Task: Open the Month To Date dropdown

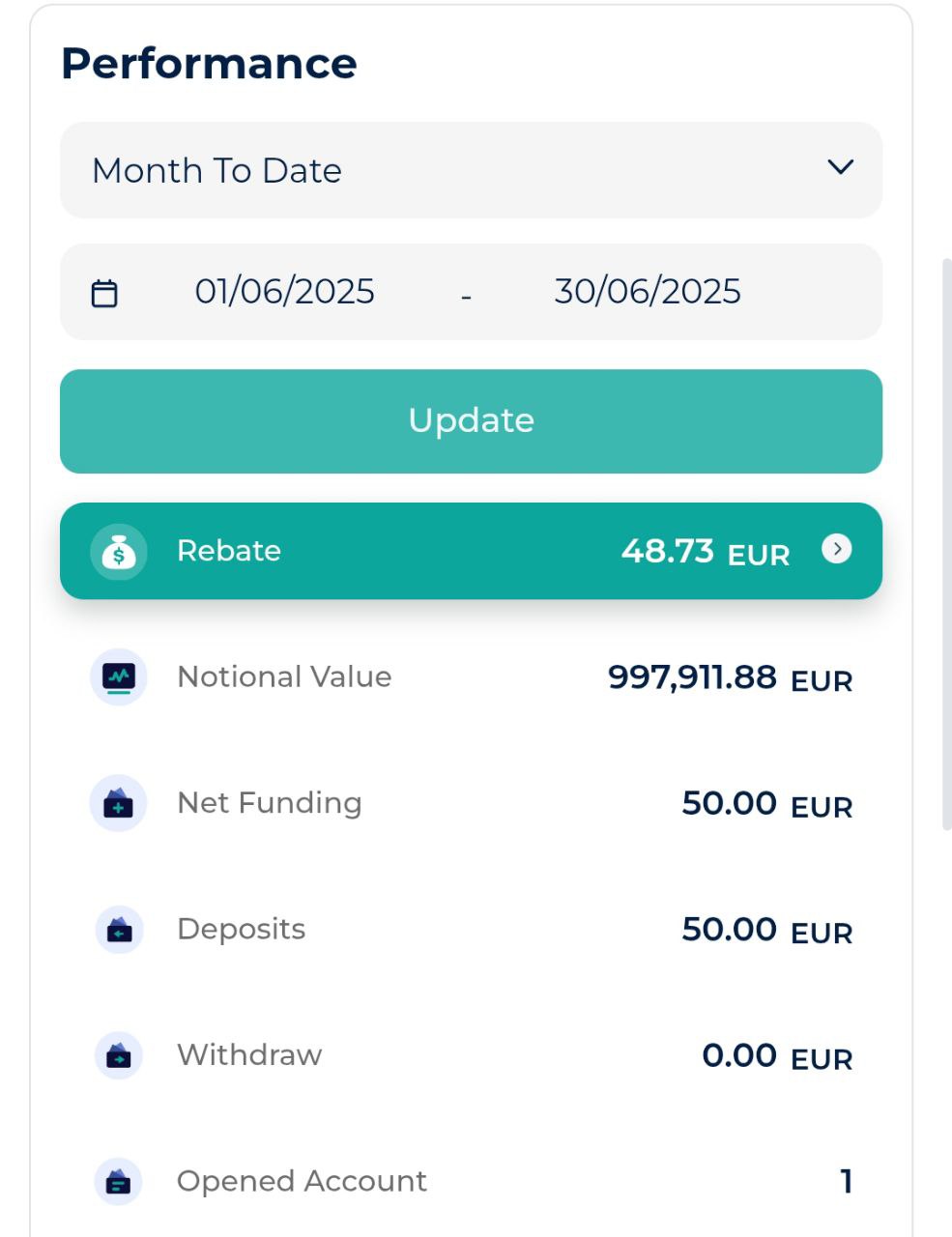Action: (x=471, y=170)
